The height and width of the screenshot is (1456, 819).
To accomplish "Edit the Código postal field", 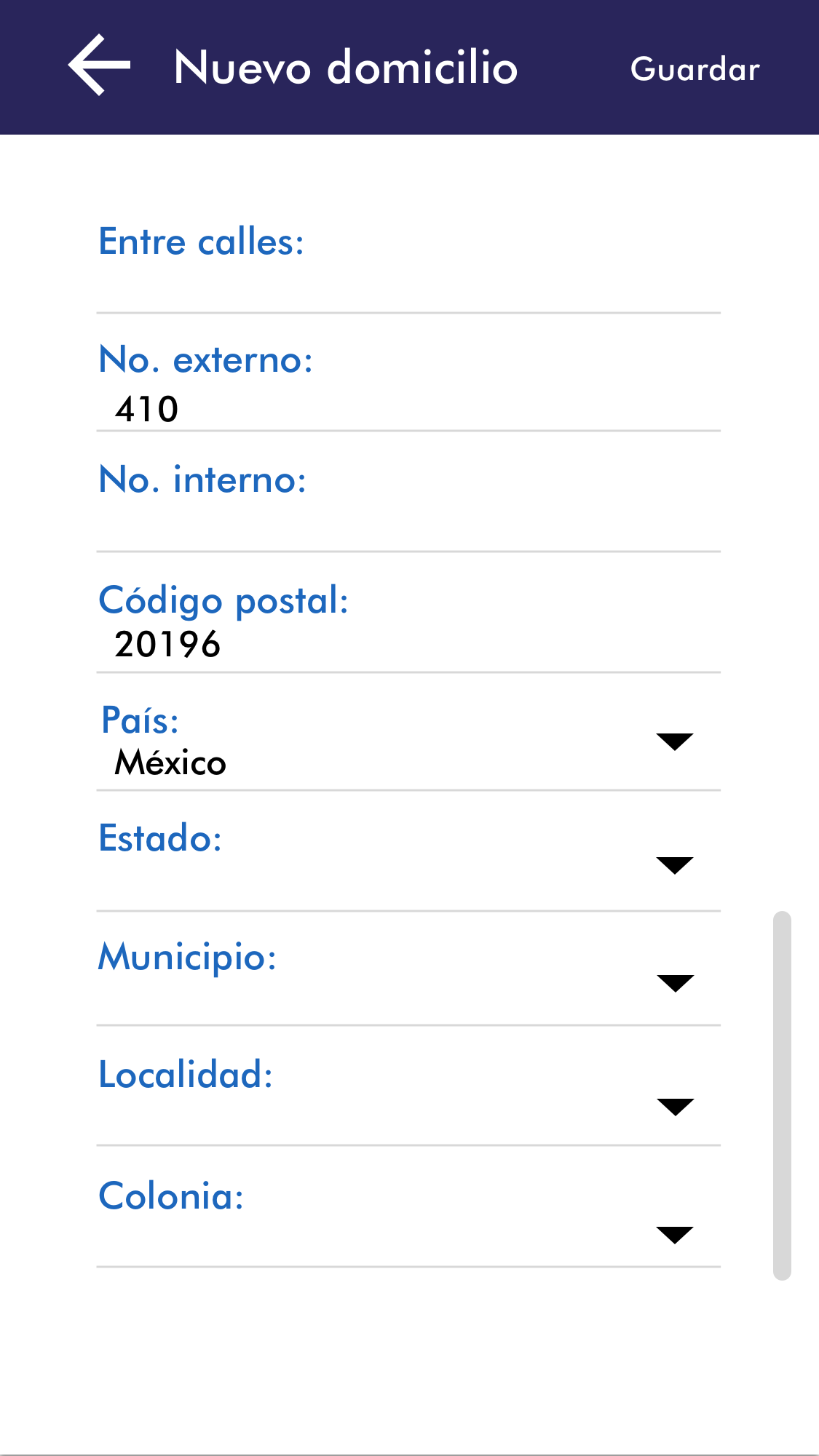I will tap(408, 645).
